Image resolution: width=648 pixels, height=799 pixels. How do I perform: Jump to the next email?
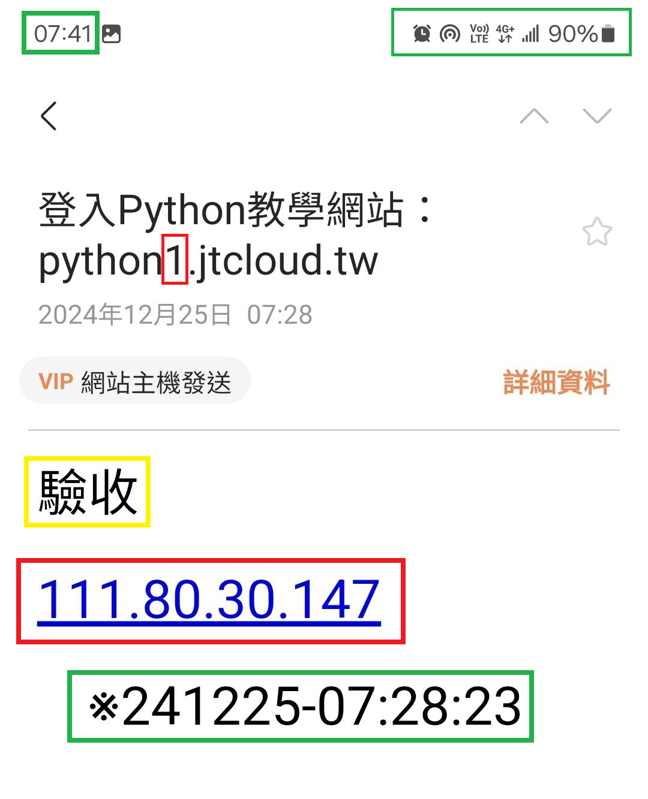pos(597,116)
